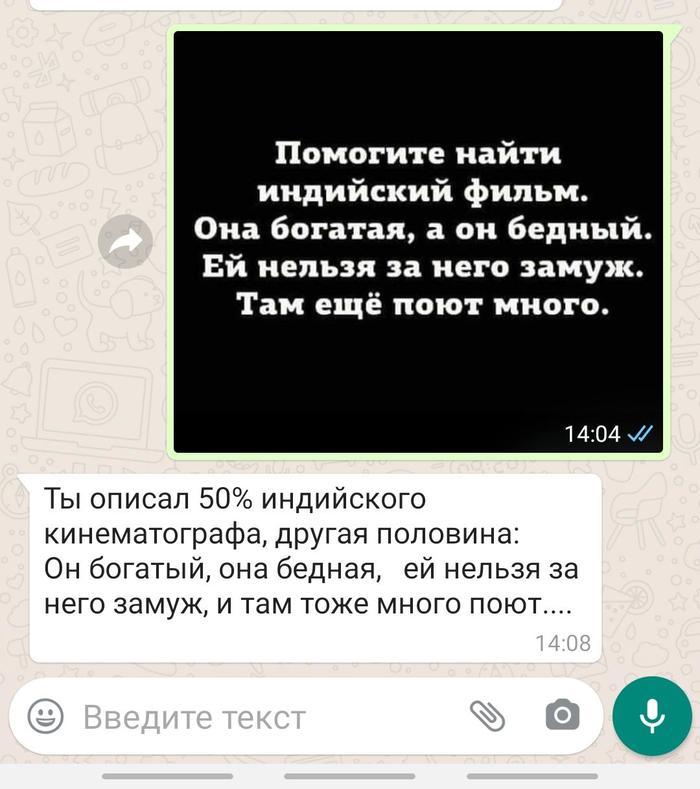Image resolution: width=700 pixels, height=789 pixels.
Task: Open the camera from message bar
Action: tap(562, 715)
